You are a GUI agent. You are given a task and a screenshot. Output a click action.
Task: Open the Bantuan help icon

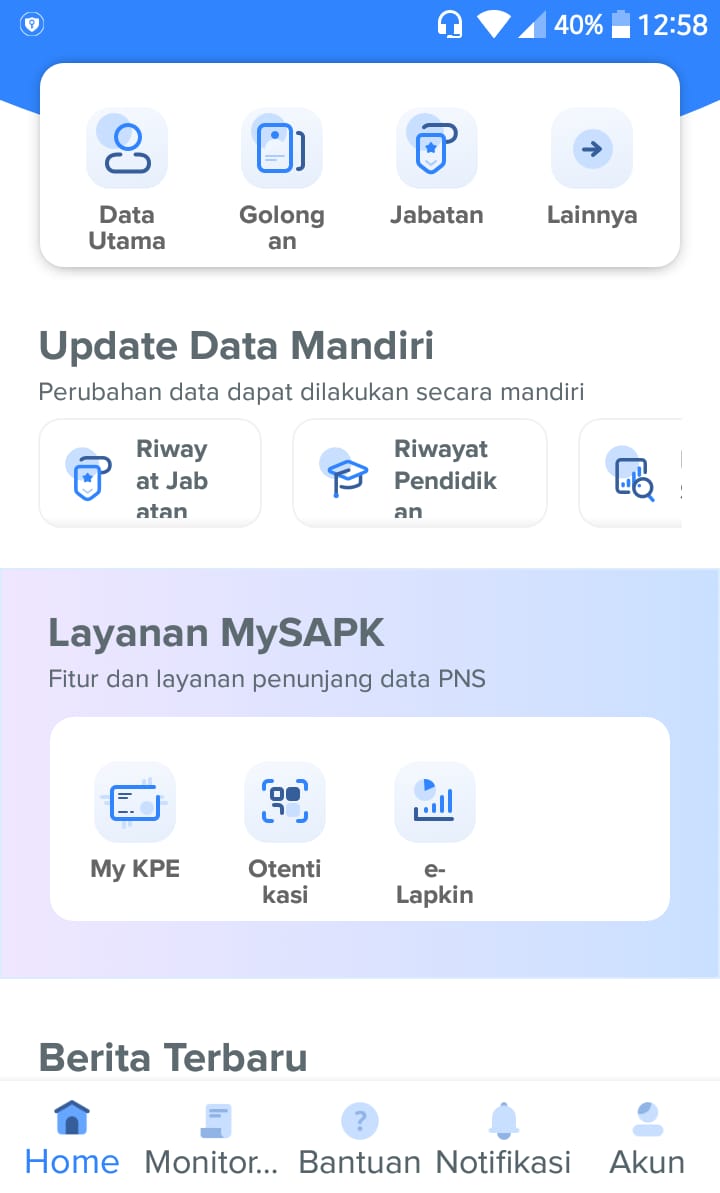tap(360, 1120)
